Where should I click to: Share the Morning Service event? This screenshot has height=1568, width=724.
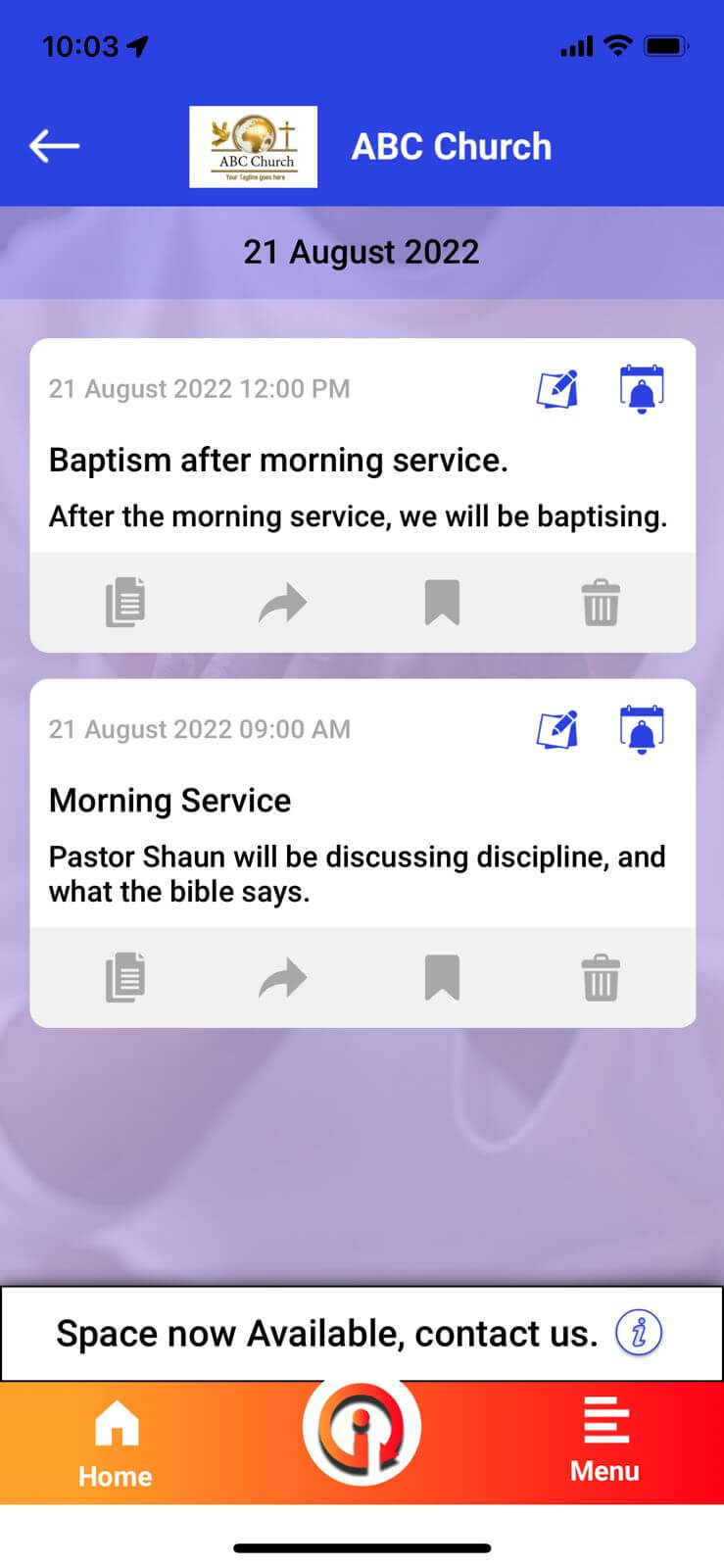click(x=283, y=977)
